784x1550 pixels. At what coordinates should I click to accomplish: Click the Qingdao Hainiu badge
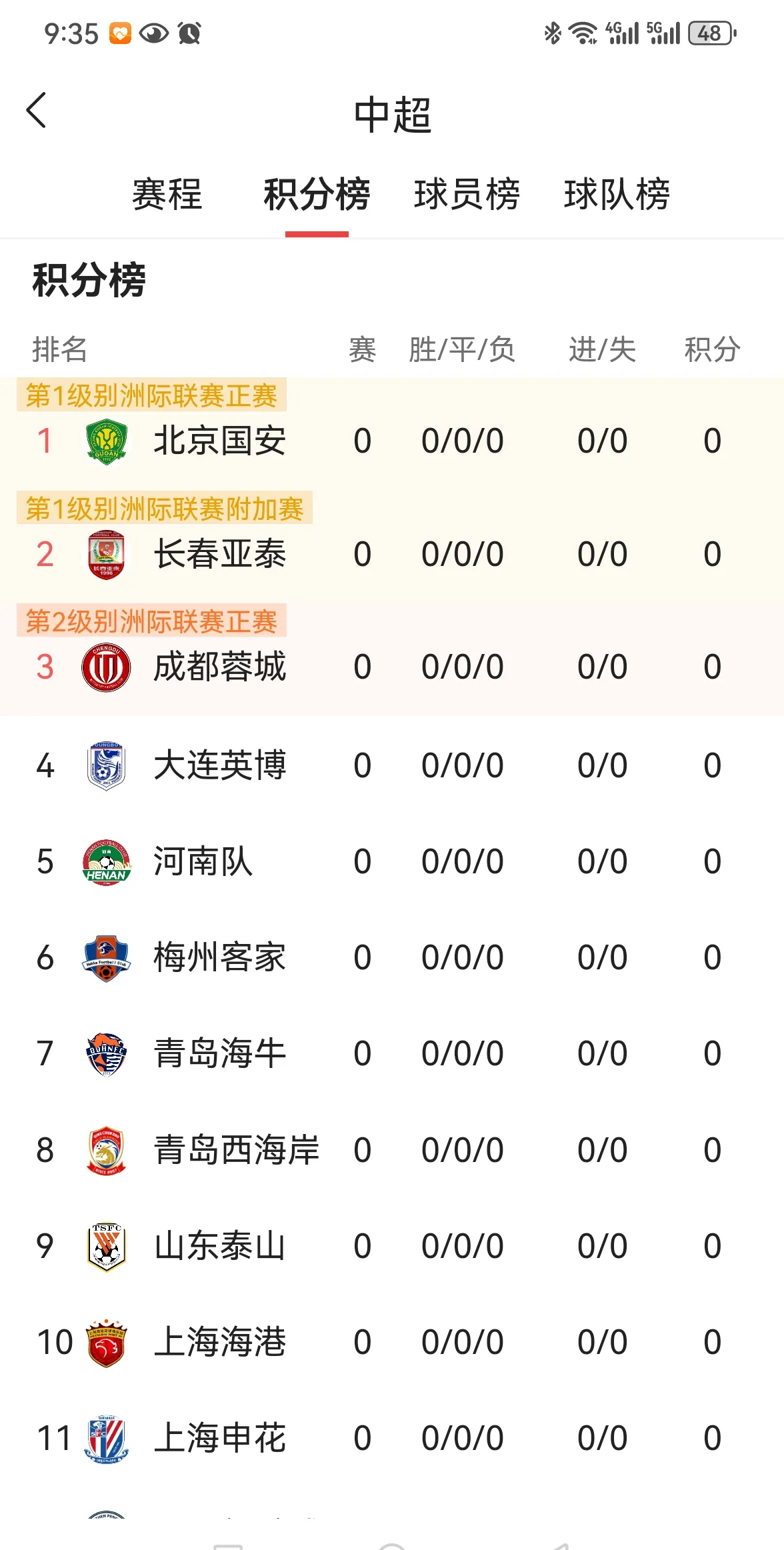coord(106,1054)
